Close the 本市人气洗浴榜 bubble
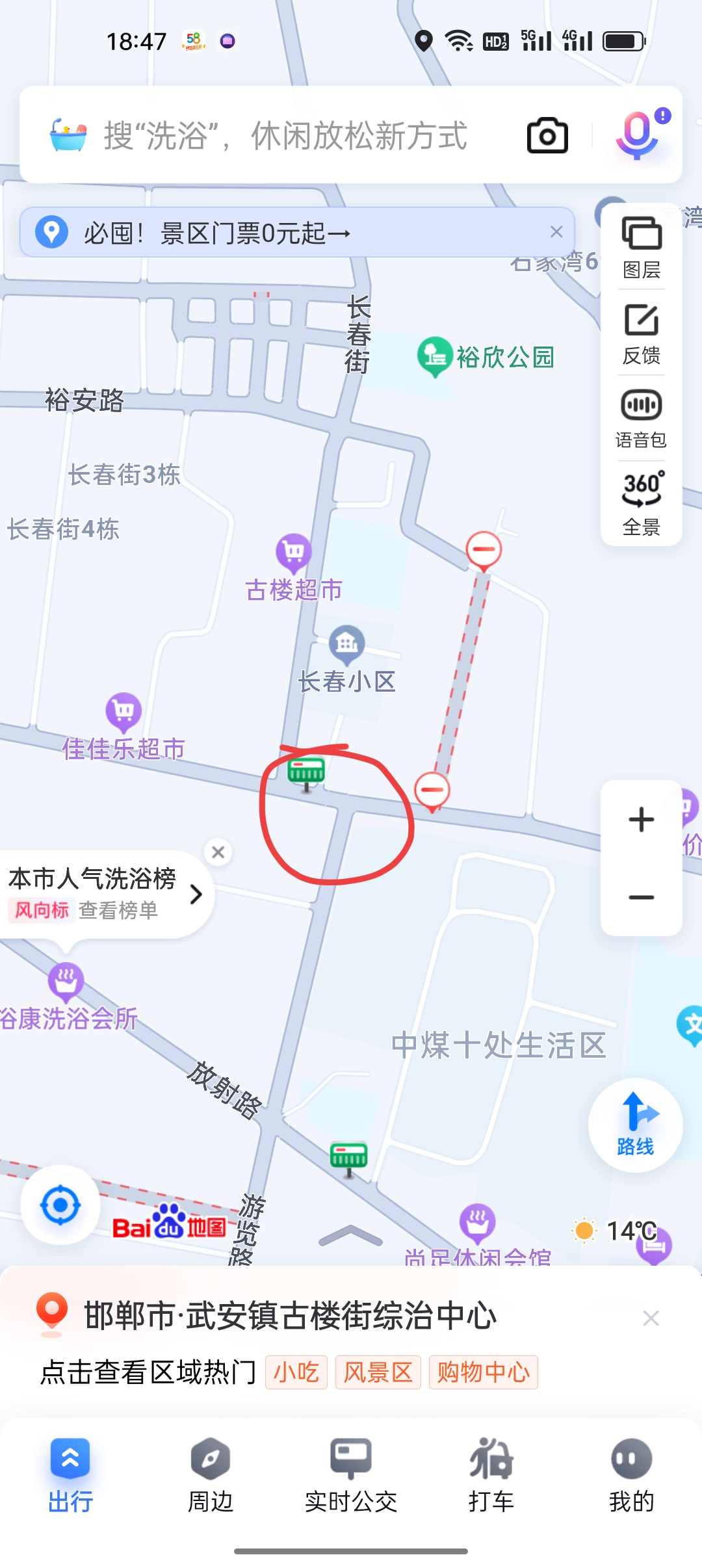This screenshot has width=702, height=1568. point(218,852)
